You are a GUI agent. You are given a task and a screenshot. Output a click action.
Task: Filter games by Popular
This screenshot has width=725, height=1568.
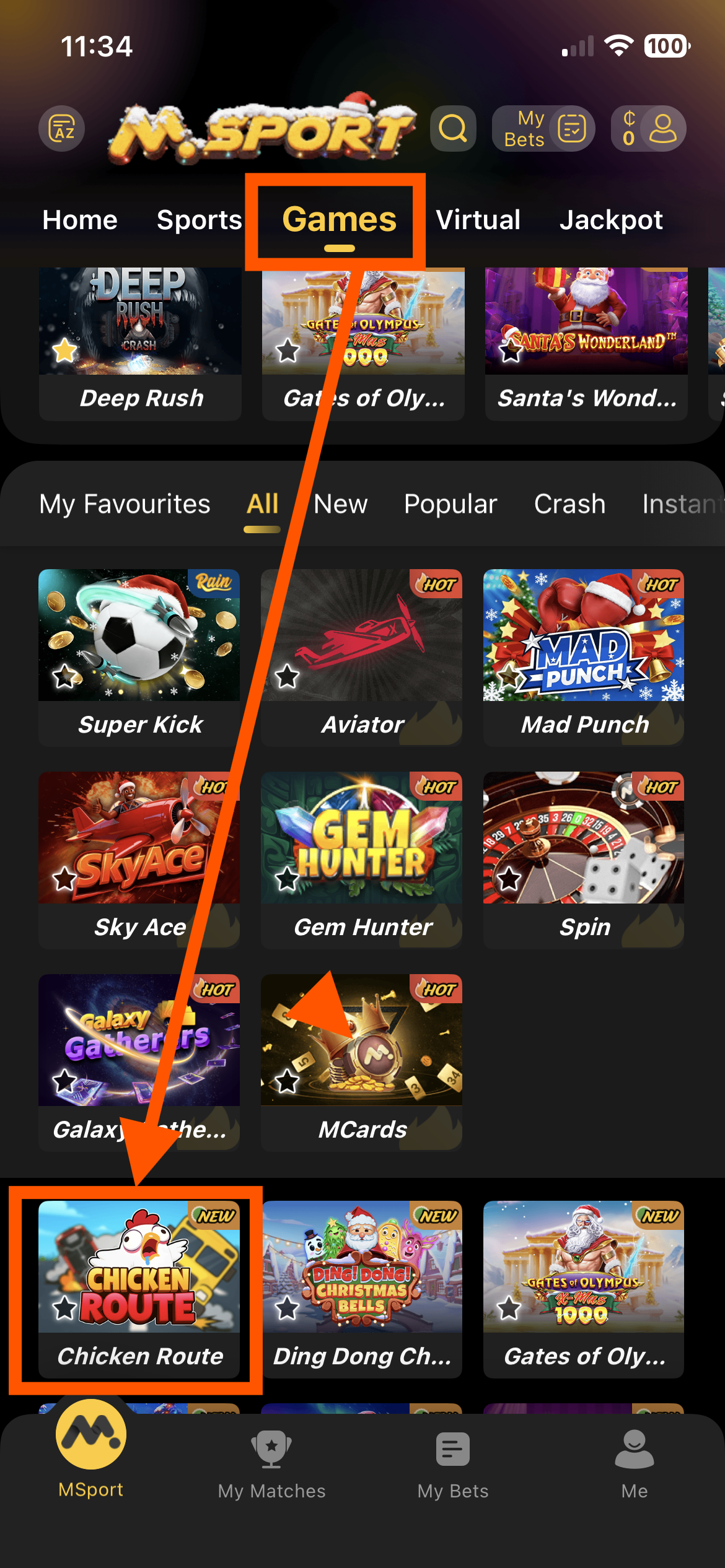point(450,504)
